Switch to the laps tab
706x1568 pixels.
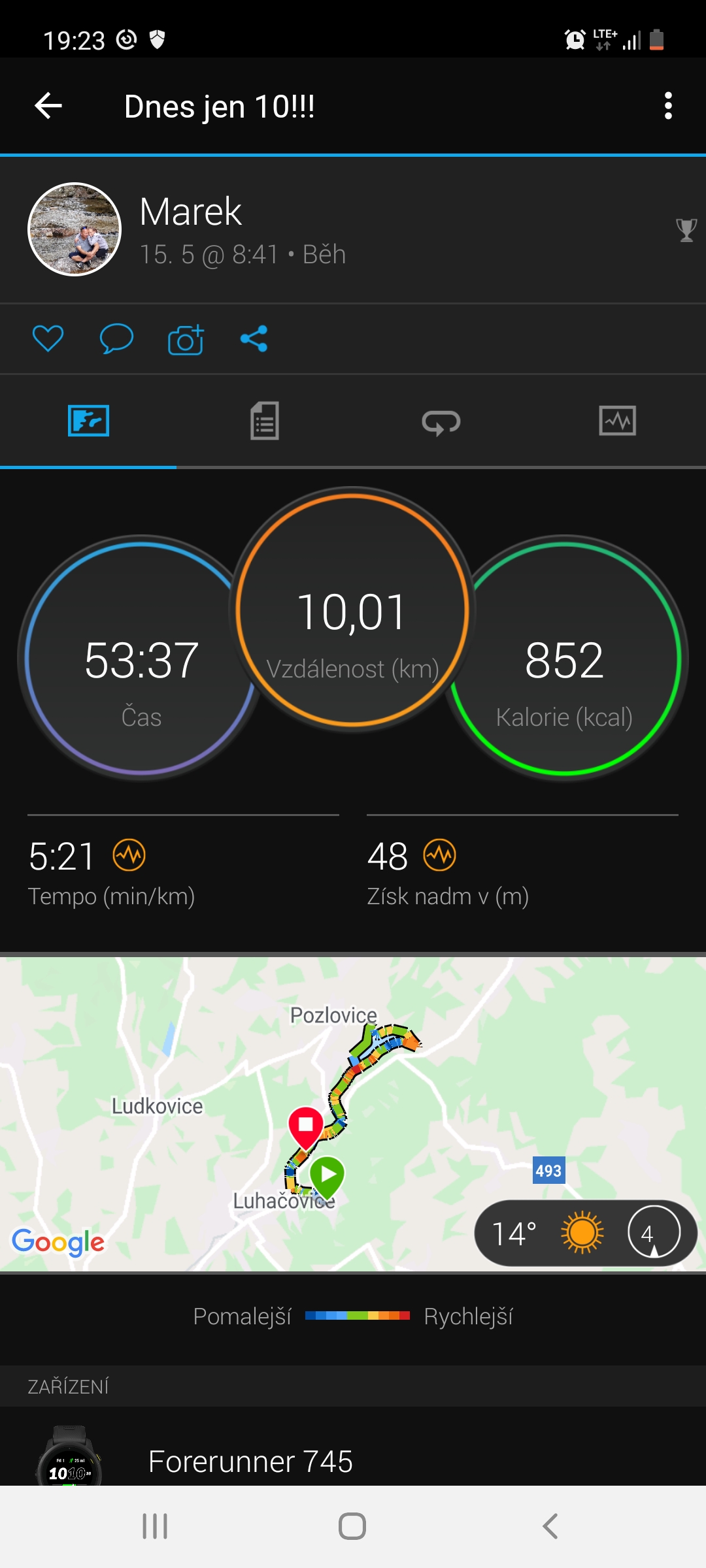[441, 421]
